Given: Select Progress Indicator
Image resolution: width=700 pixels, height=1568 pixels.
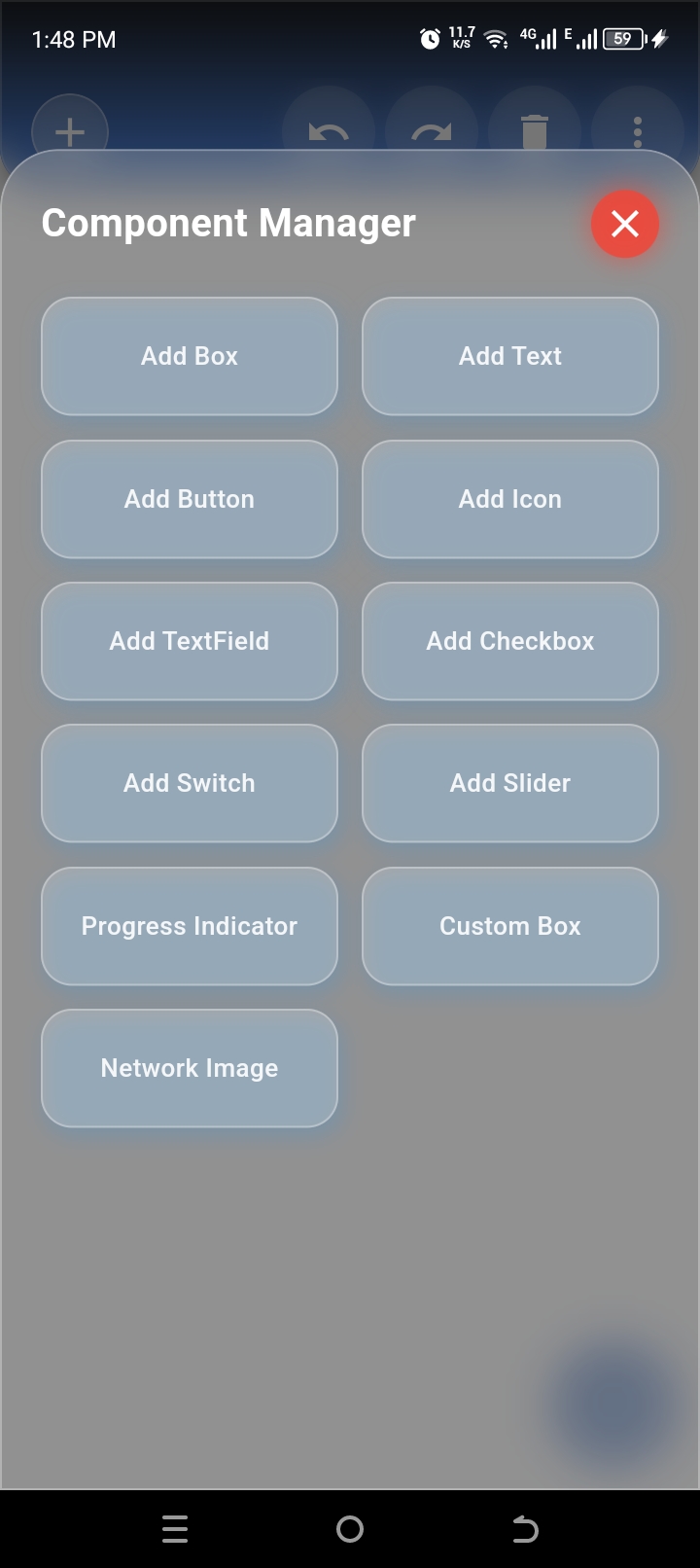Looking at the screenshot, I should 190,926.
